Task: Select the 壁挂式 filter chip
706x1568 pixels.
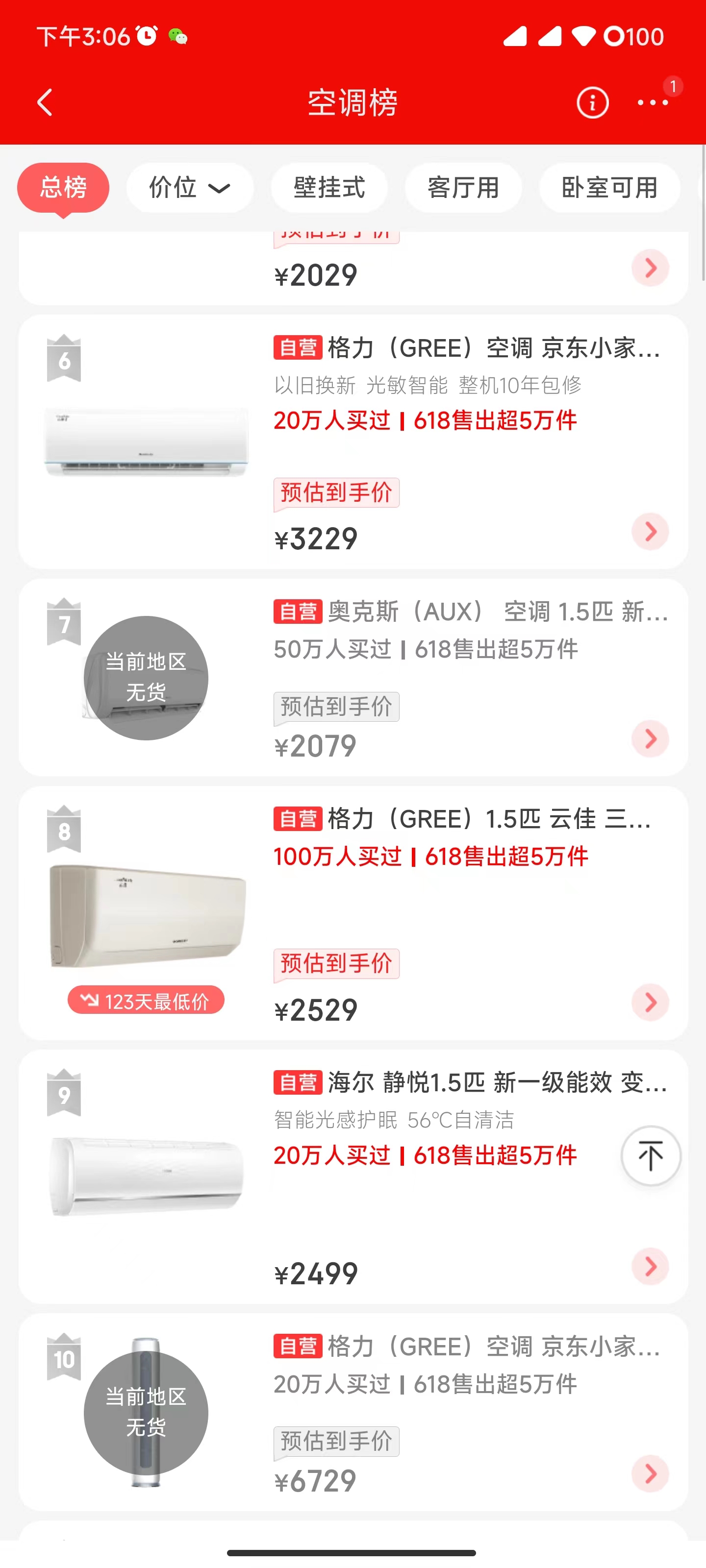Action: 328,188
